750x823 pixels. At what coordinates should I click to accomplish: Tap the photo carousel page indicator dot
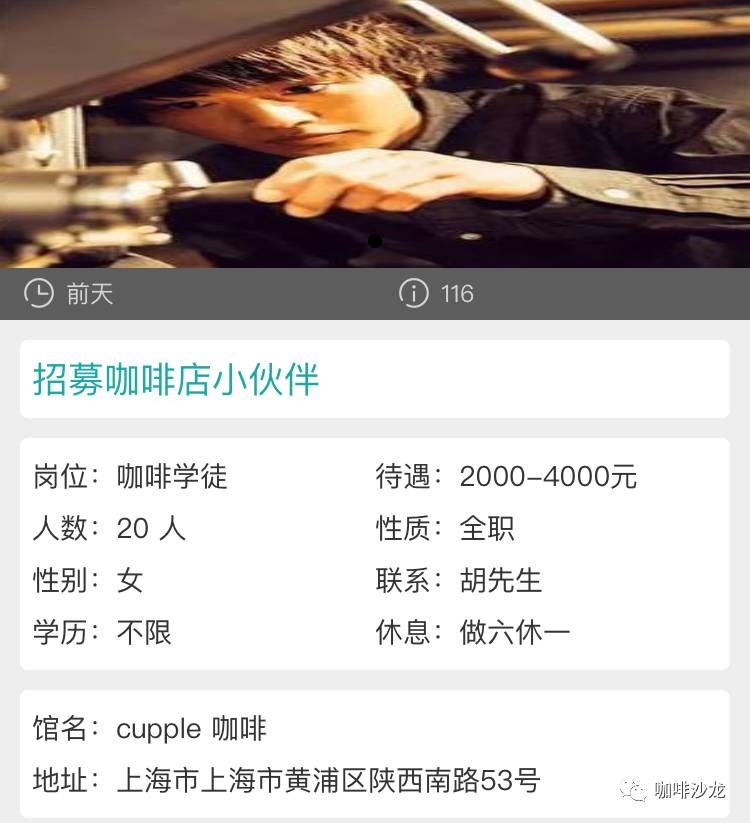[375, 241]
